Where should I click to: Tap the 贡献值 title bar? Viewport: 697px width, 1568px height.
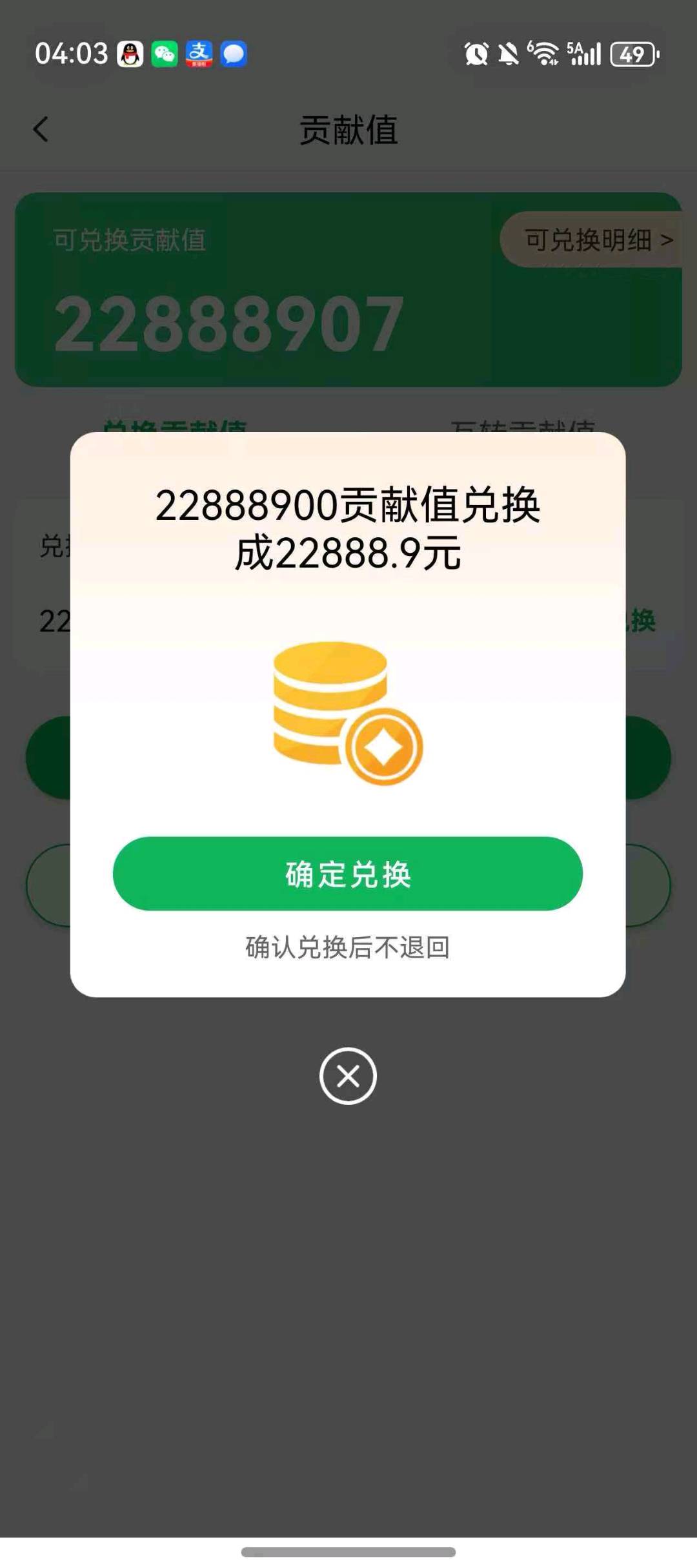tap(348, 128)
